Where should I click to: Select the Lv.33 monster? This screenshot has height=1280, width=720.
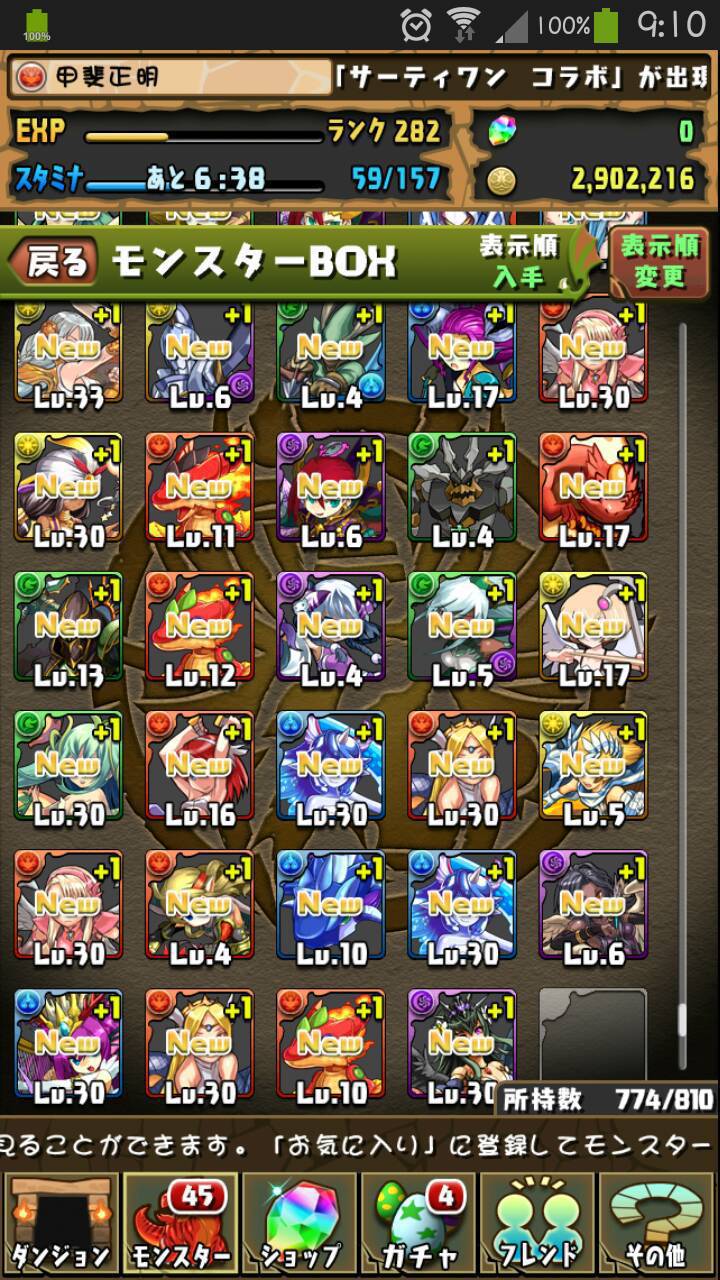[x=68, y=355]
